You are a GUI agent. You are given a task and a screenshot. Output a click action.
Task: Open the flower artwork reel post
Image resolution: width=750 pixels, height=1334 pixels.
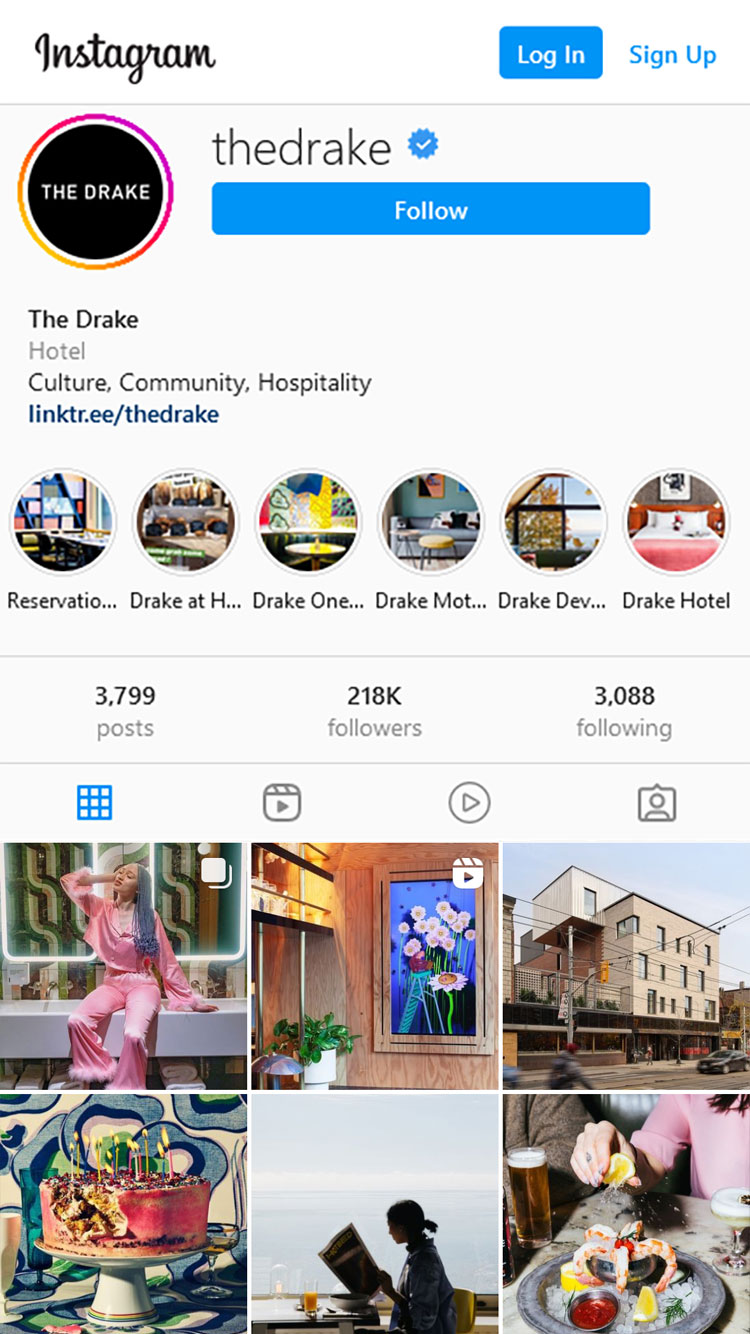[x=375, y=966]
